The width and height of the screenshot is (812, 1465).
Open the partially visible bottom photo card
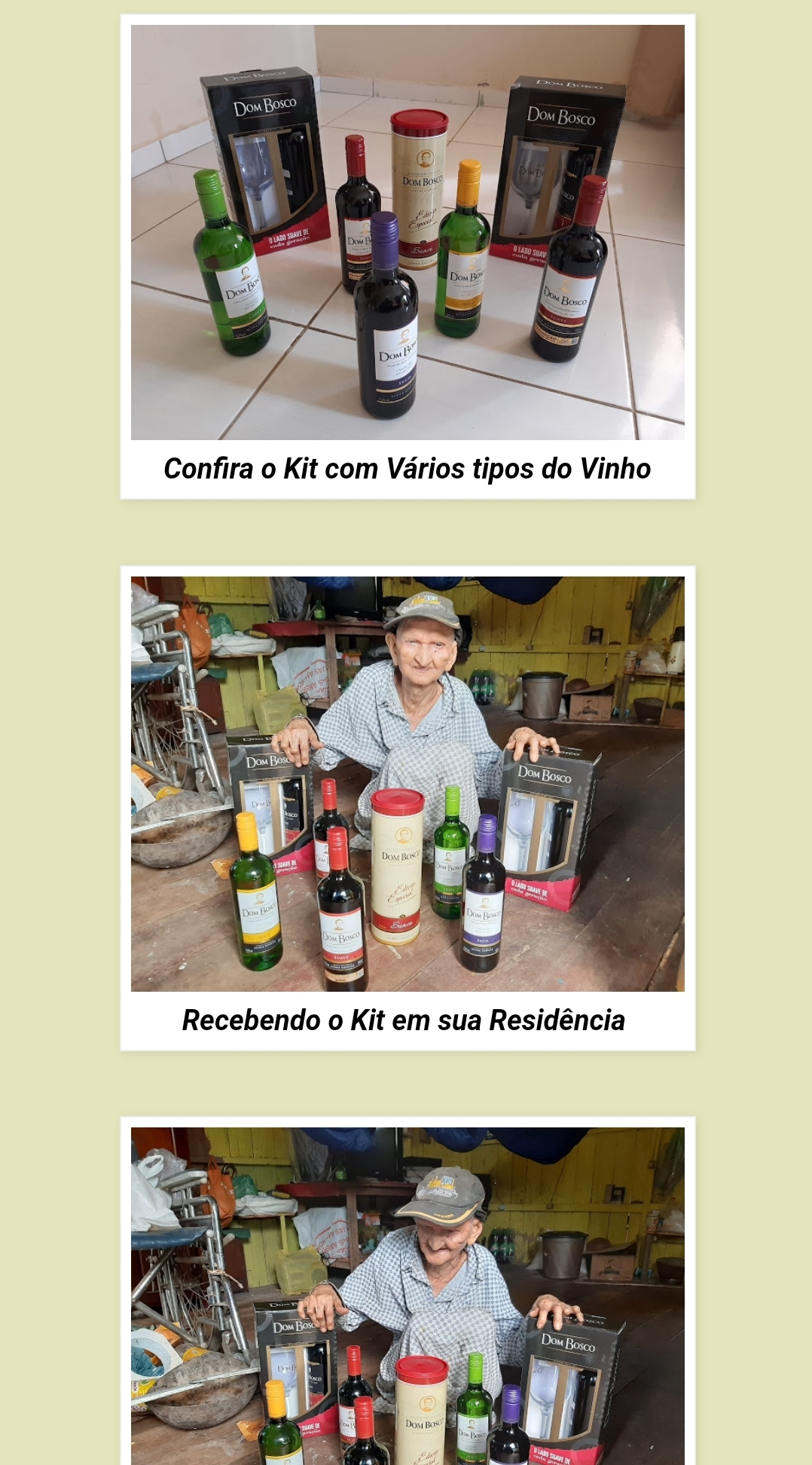[x=408, y=1292]
